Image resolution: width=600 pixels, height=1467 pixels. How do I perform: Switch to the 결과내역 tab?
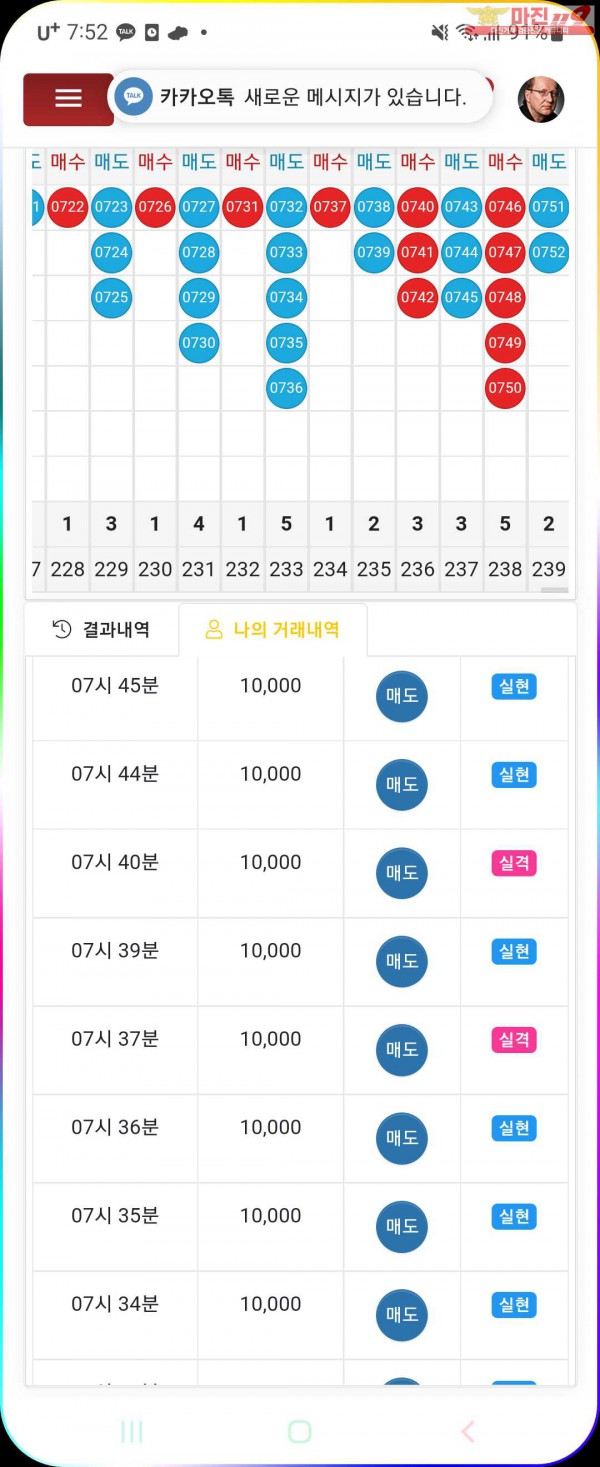point(102,629)
